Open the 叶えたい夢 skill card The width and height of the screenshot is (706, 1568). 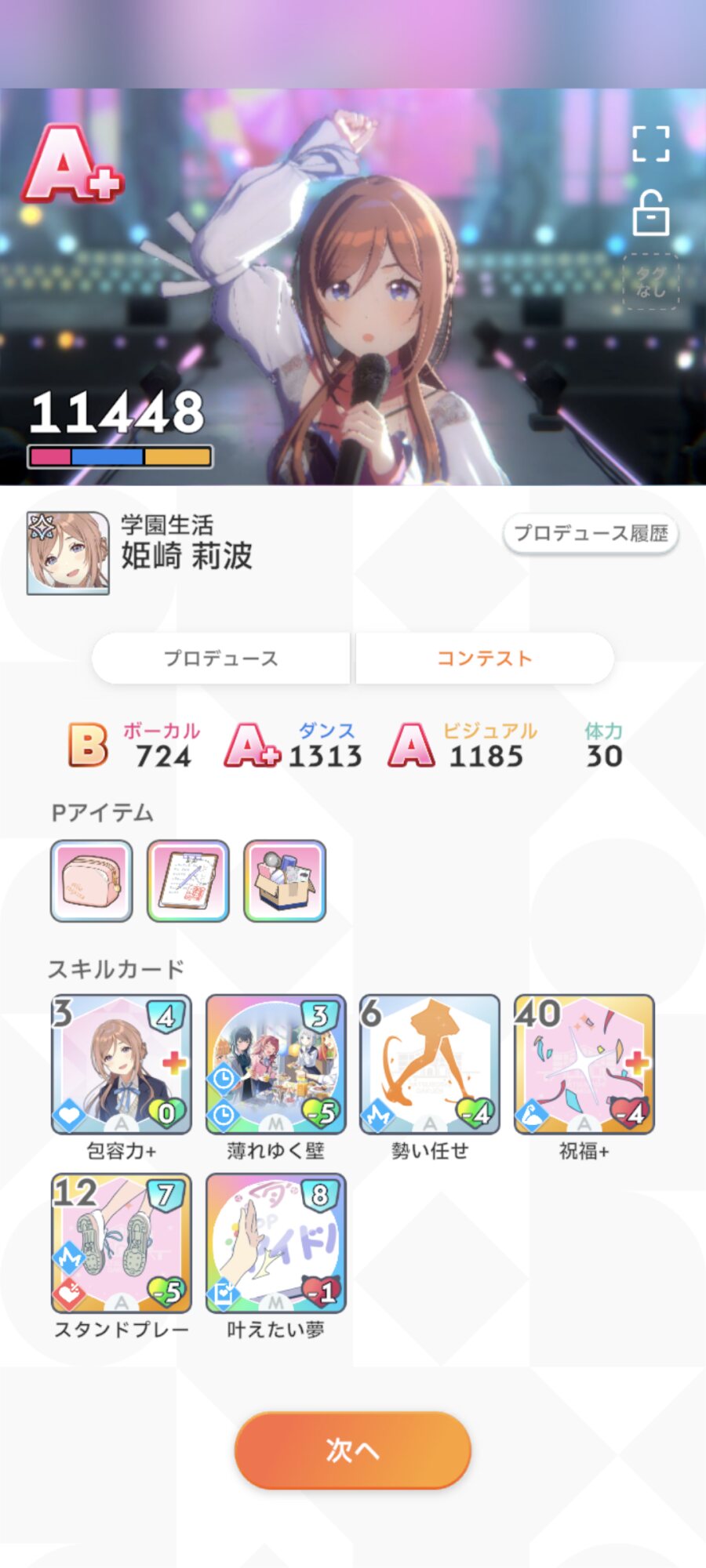click(275, 1243)
